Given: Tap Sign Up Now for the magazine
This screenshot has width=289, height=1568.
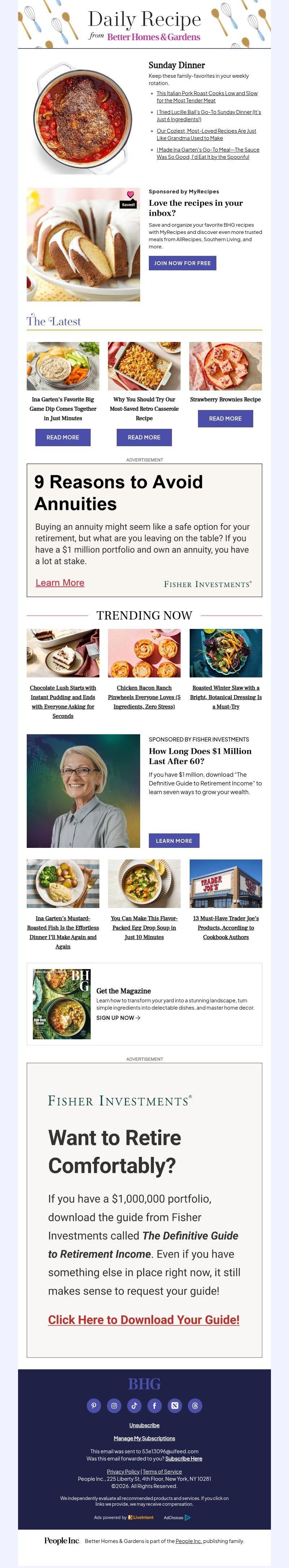Looking at the screenshot, I should pyautogui.click(x=118, y=1018).
